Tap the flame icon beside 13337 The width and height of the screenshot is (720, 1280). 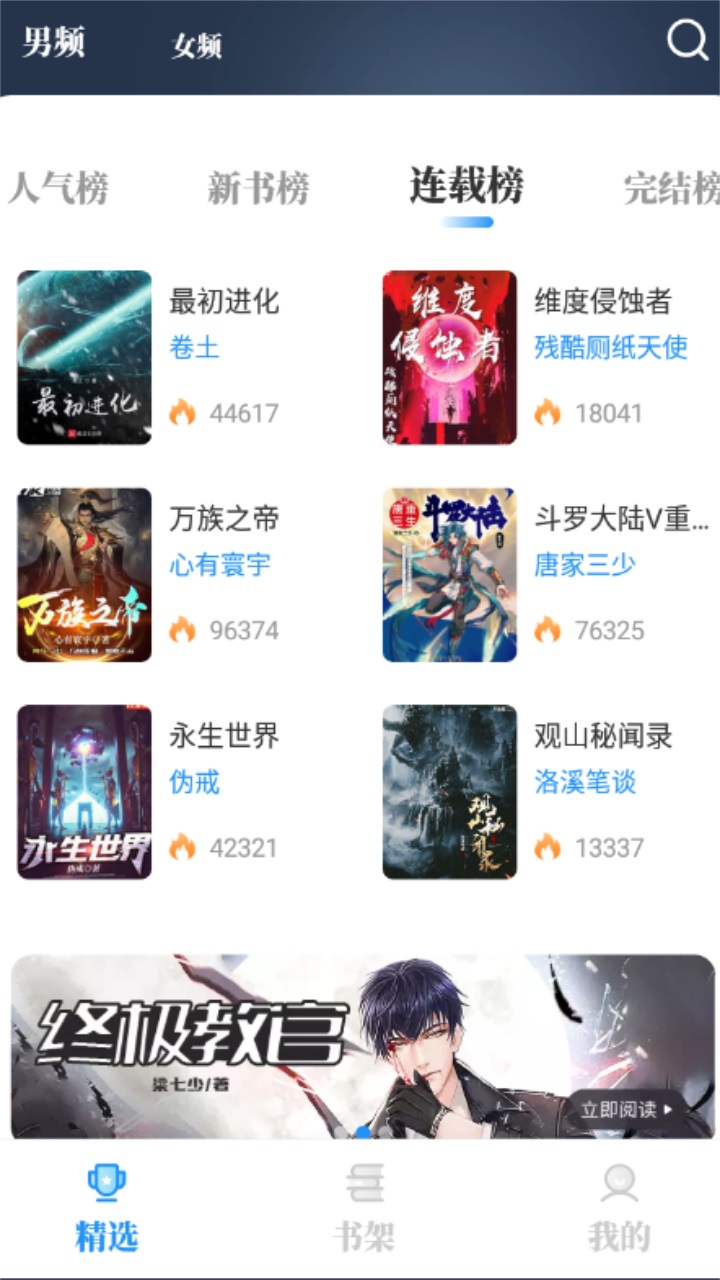coord(549,846)
